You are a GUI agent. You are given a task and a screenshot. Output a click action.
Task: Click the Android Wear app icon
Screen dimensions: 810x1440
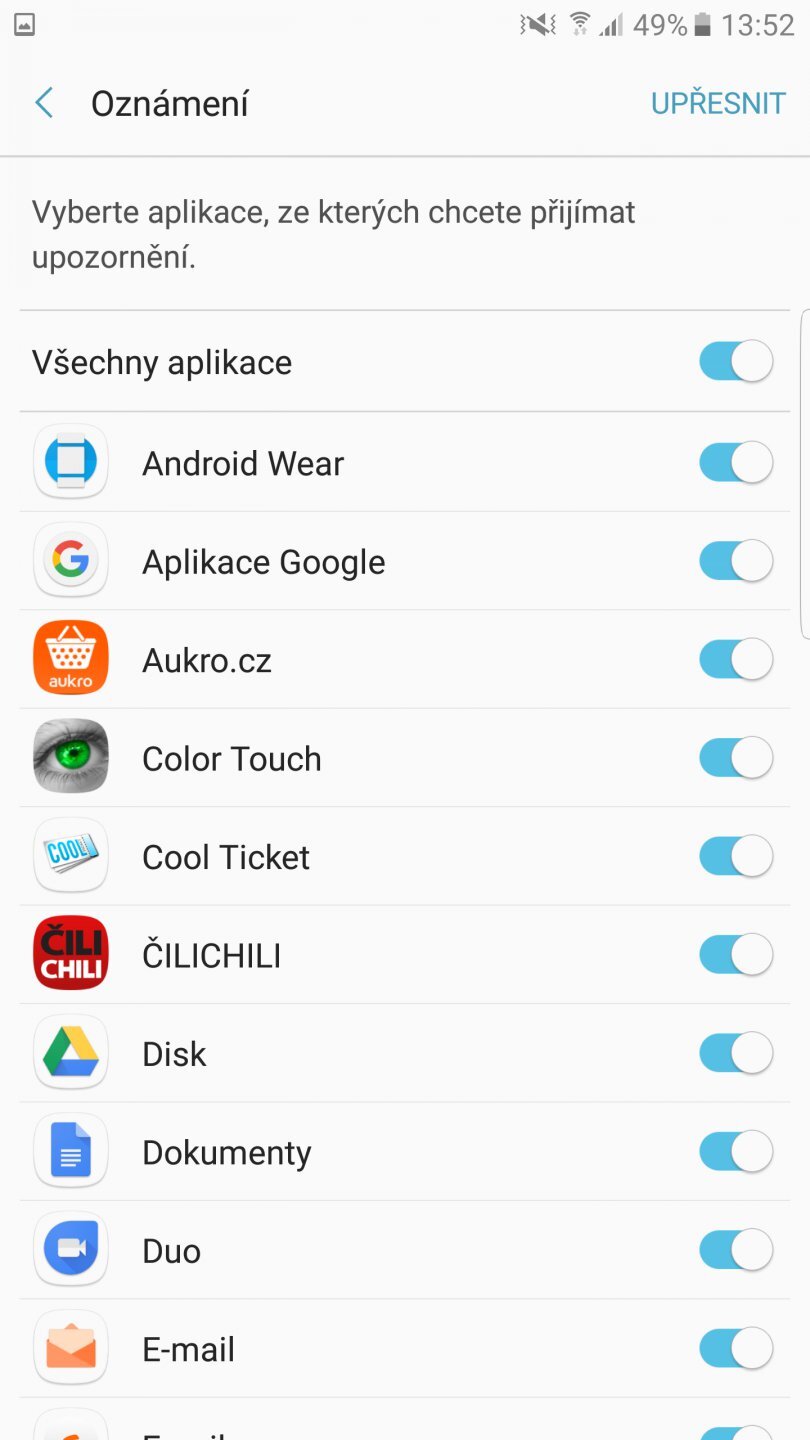[x=70, y=462]
